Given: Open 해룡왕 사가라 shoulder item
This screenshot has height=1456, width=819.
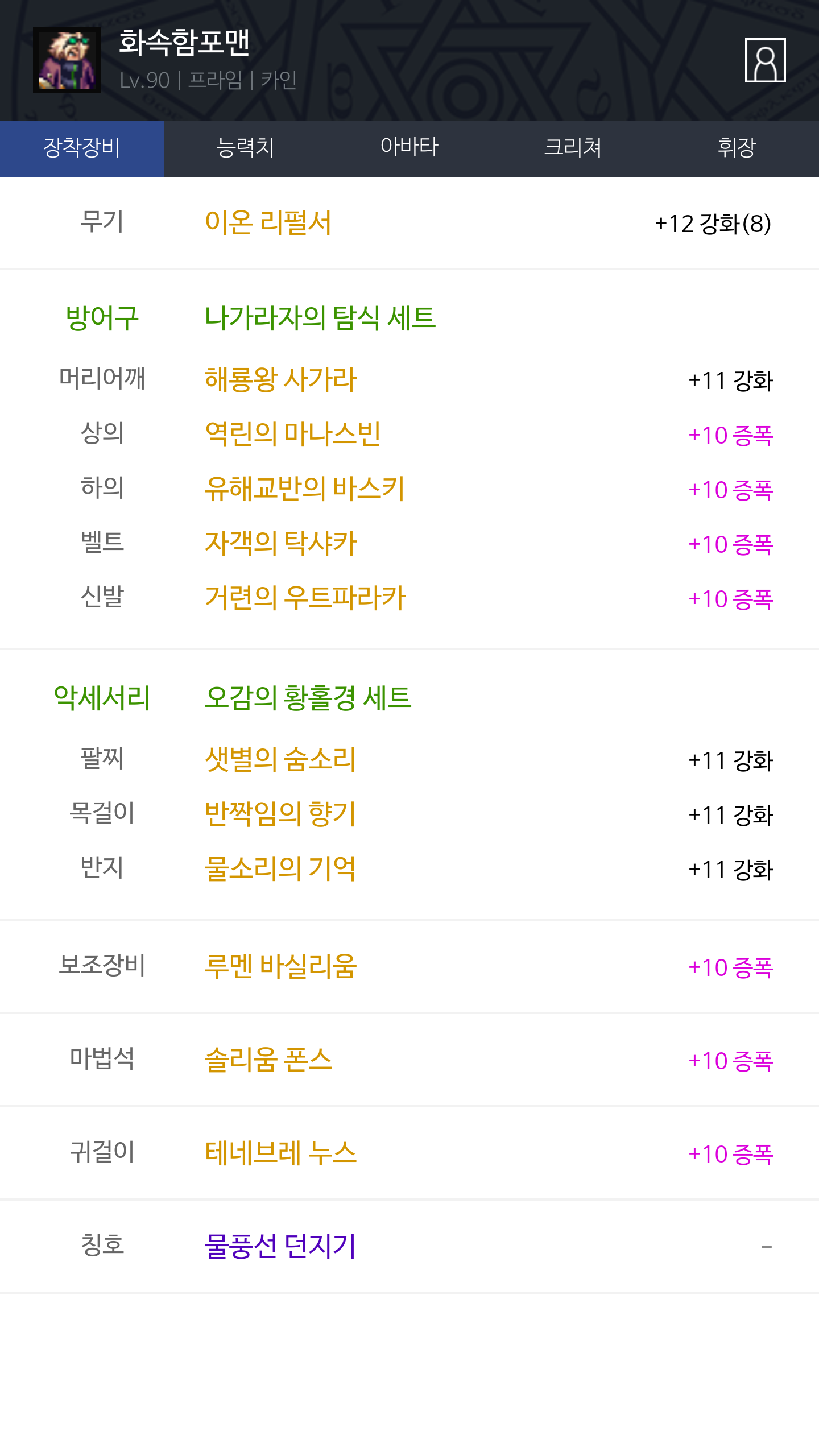Looking at the screenshot, I should 280,379.
